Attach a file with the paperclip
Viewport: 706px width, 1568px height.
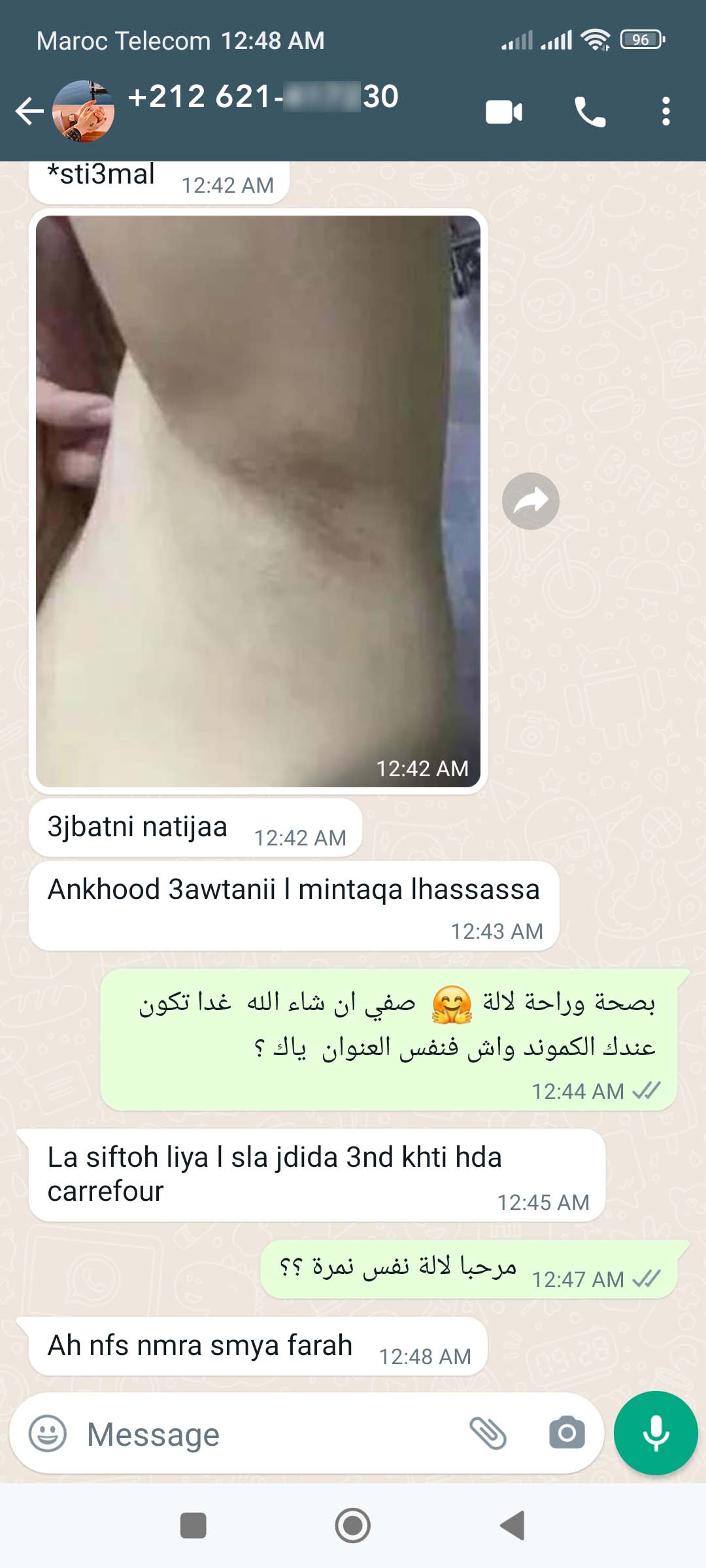(x=488, y=1433)
